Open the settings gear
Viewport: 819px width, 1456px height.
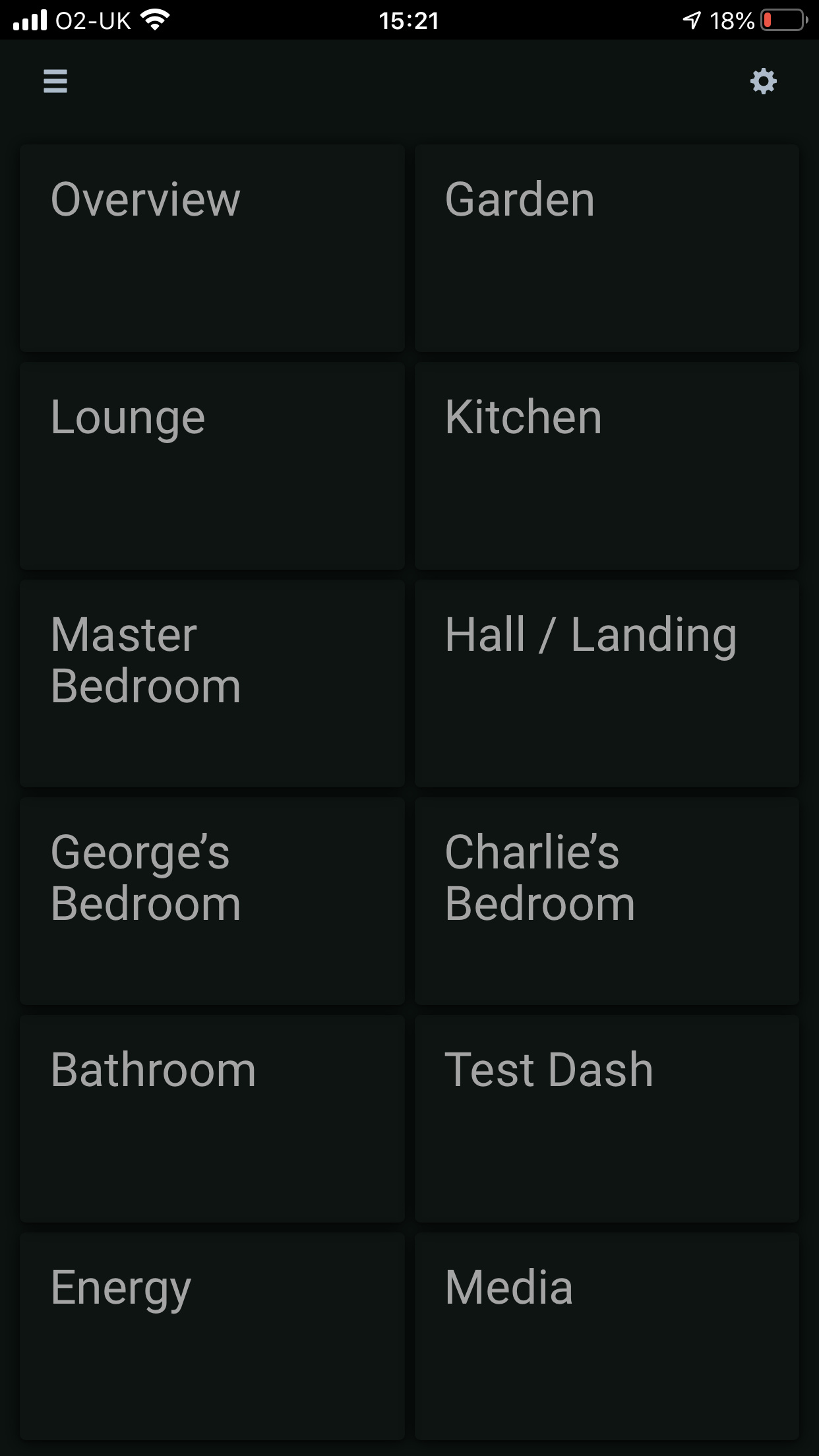click(x=763, y=81)
